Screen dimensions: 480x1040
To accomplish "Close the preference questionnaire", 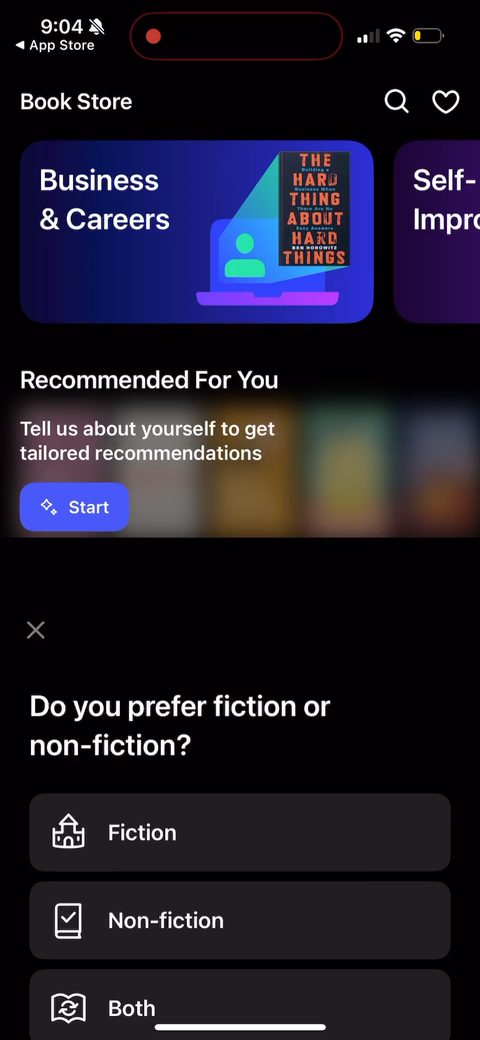I will pyautogui.click(x=35, y=630).
